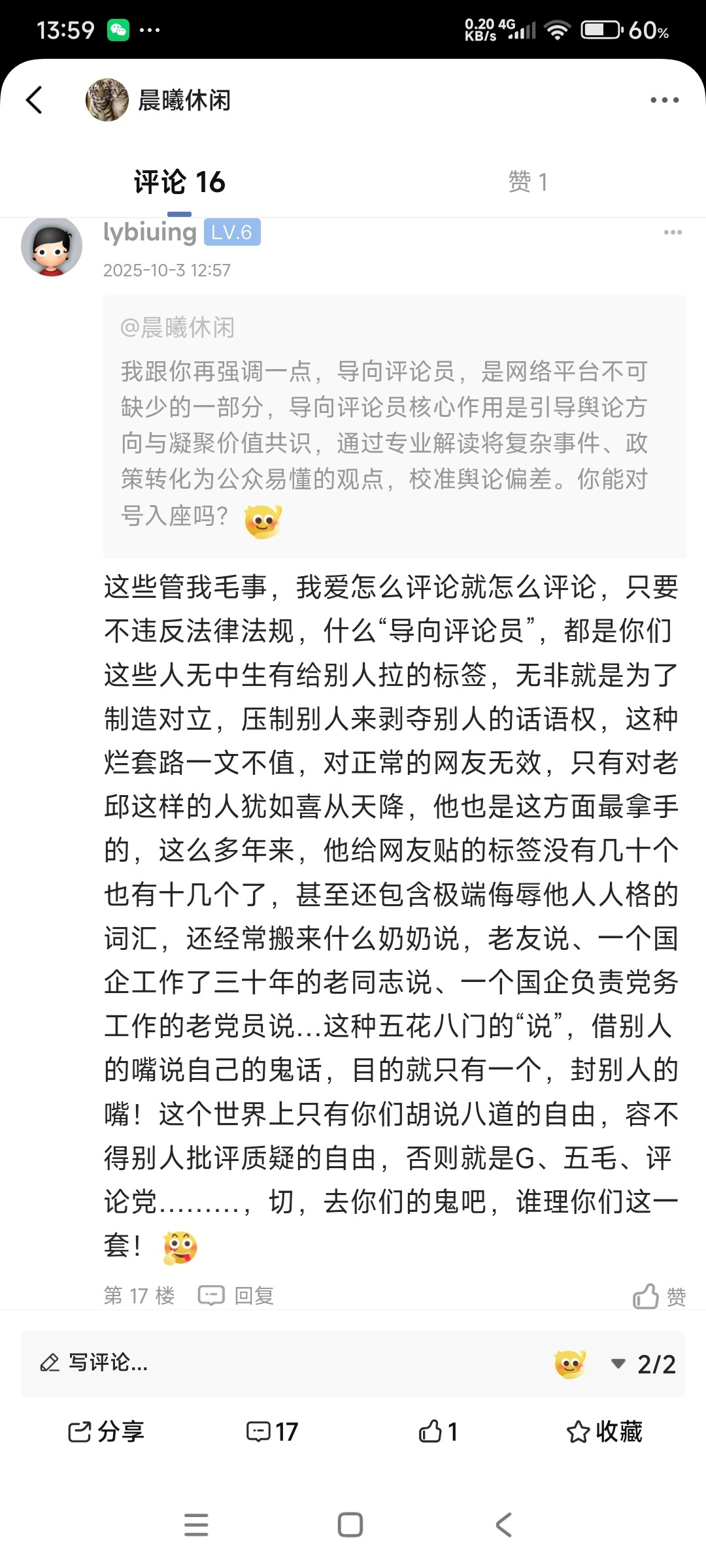Reply to lybiuing's comment on floor 17
Image resolution: width=706 pixels, height=1568 pixels.
[x=237, y=1295]
